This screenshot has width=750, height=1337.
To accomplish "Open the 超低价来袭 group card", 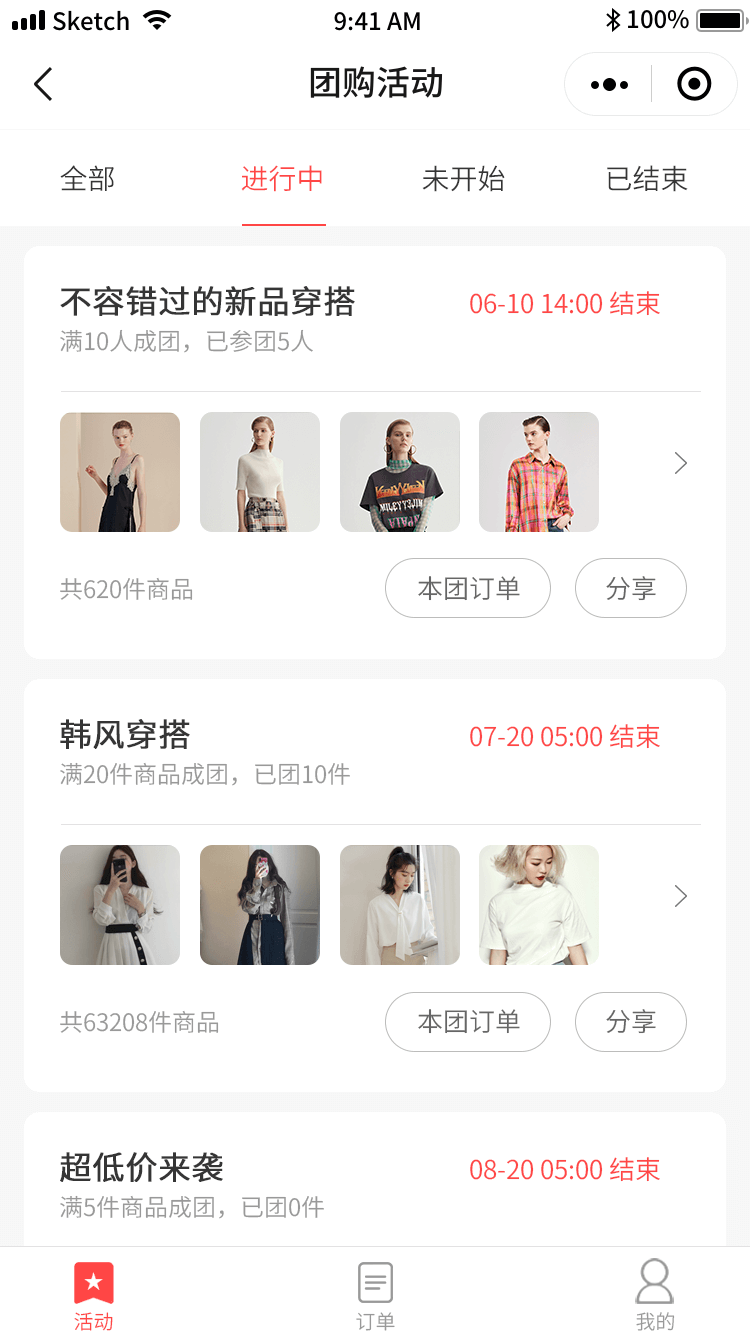I will 375,1180.
